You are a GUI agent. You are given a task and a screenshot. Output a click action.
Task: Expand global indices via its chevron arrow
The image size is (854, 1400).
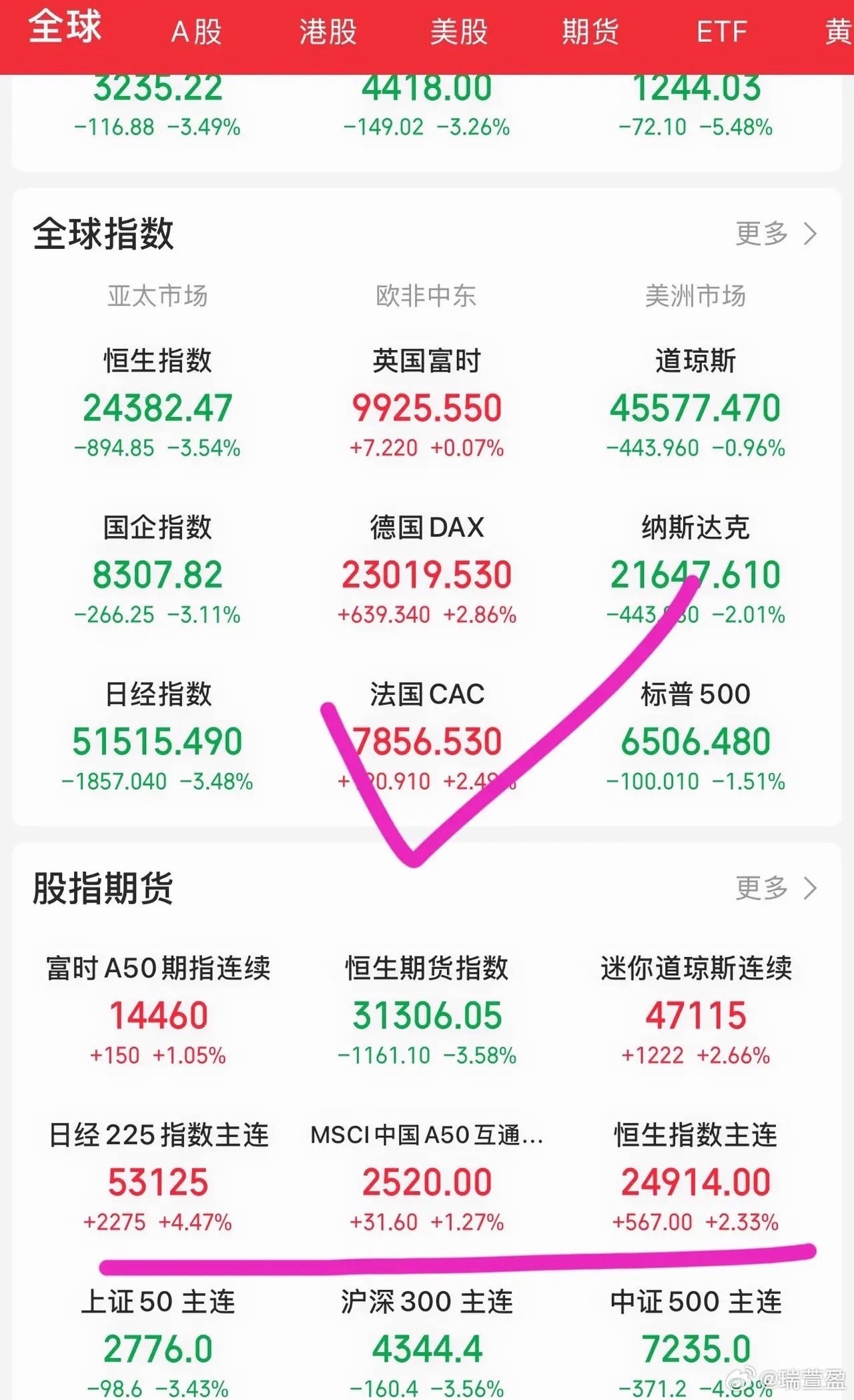tap(810, 234)
